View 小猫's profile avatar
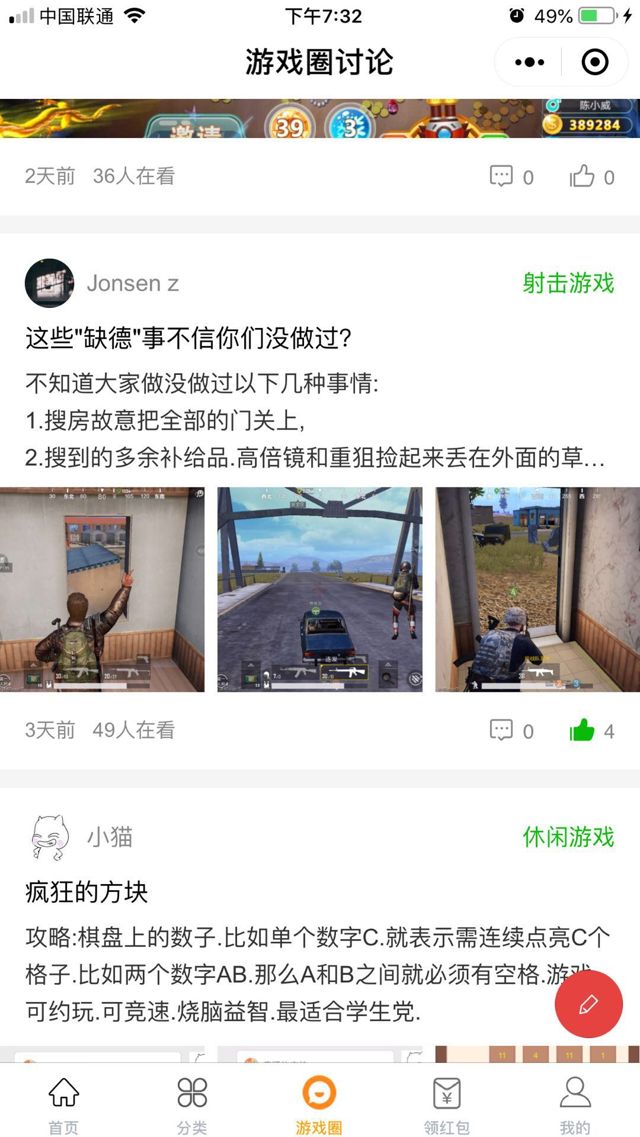The height and width of the screenshot is (1137, 640). 49,837
